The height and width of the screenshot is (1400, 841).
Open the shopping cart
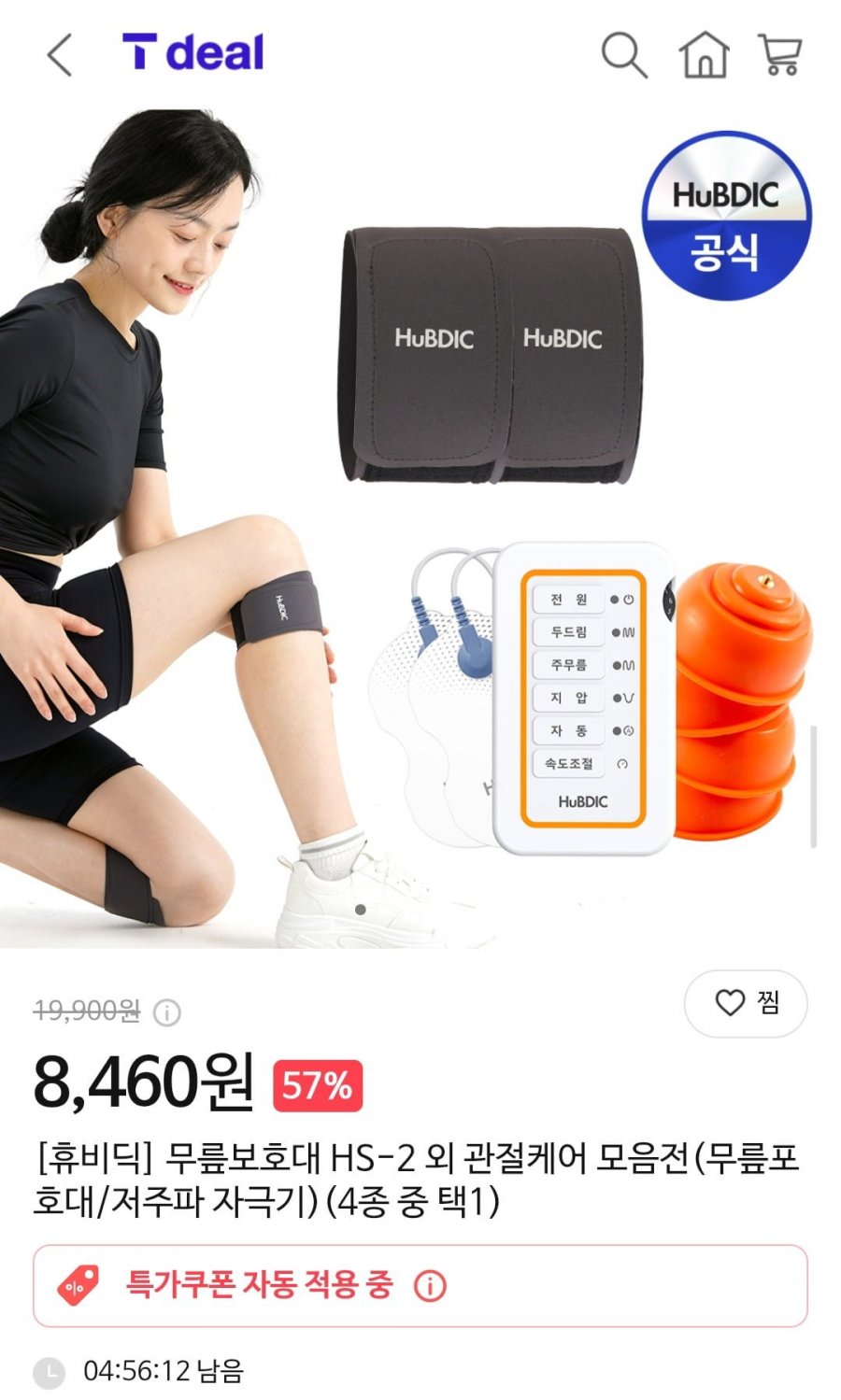tap(780, 54)
